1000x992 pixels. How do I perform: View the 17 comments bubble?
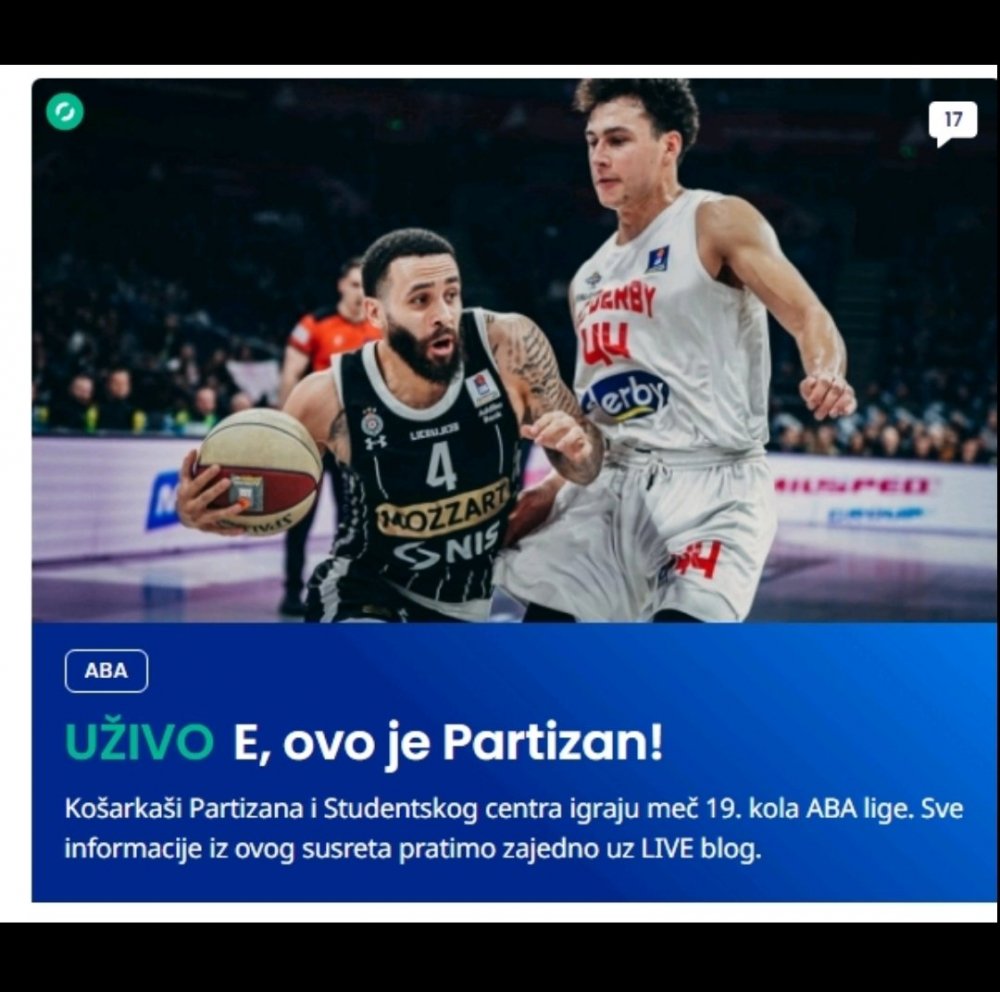952,121
